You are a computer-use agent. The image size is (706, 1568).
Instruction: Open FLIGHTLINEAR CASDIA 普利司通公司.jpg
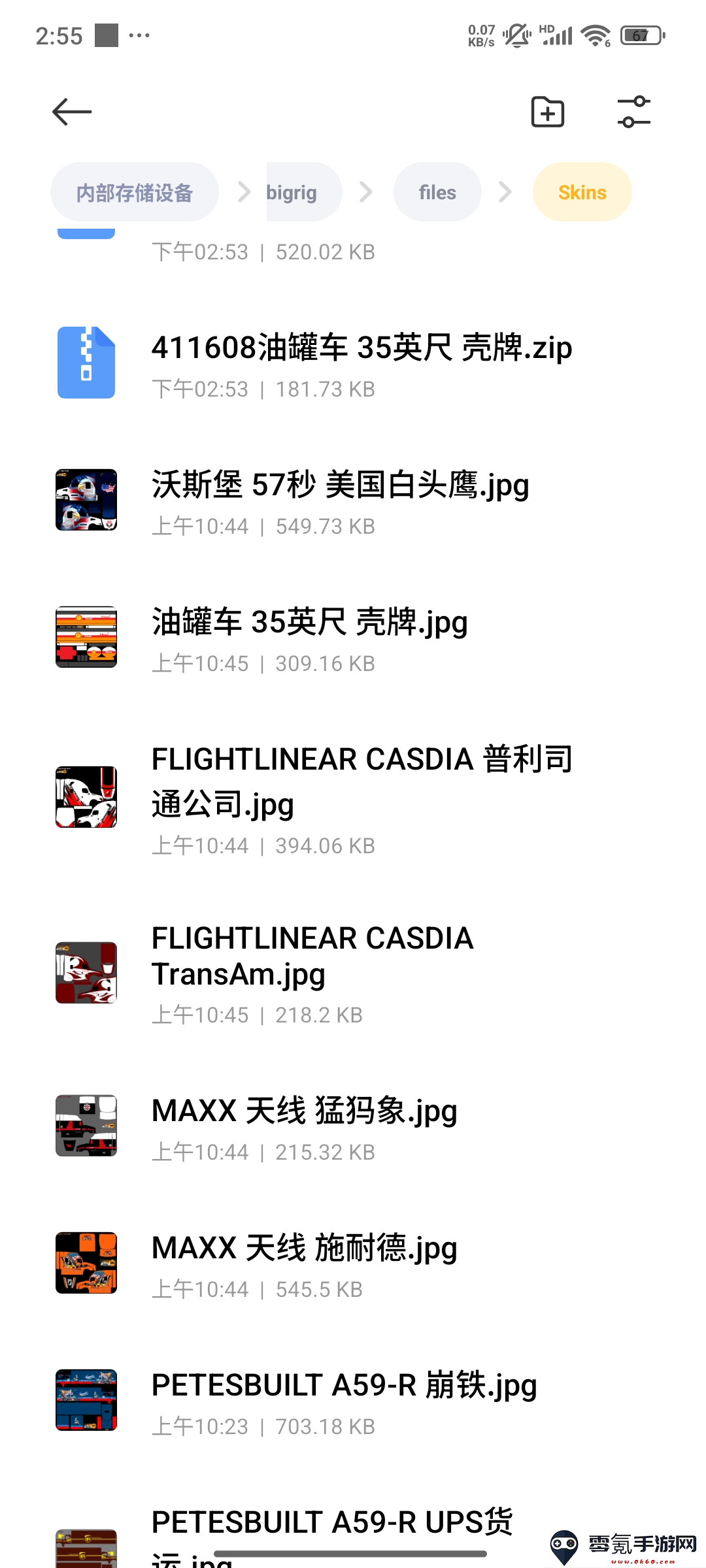361,798
